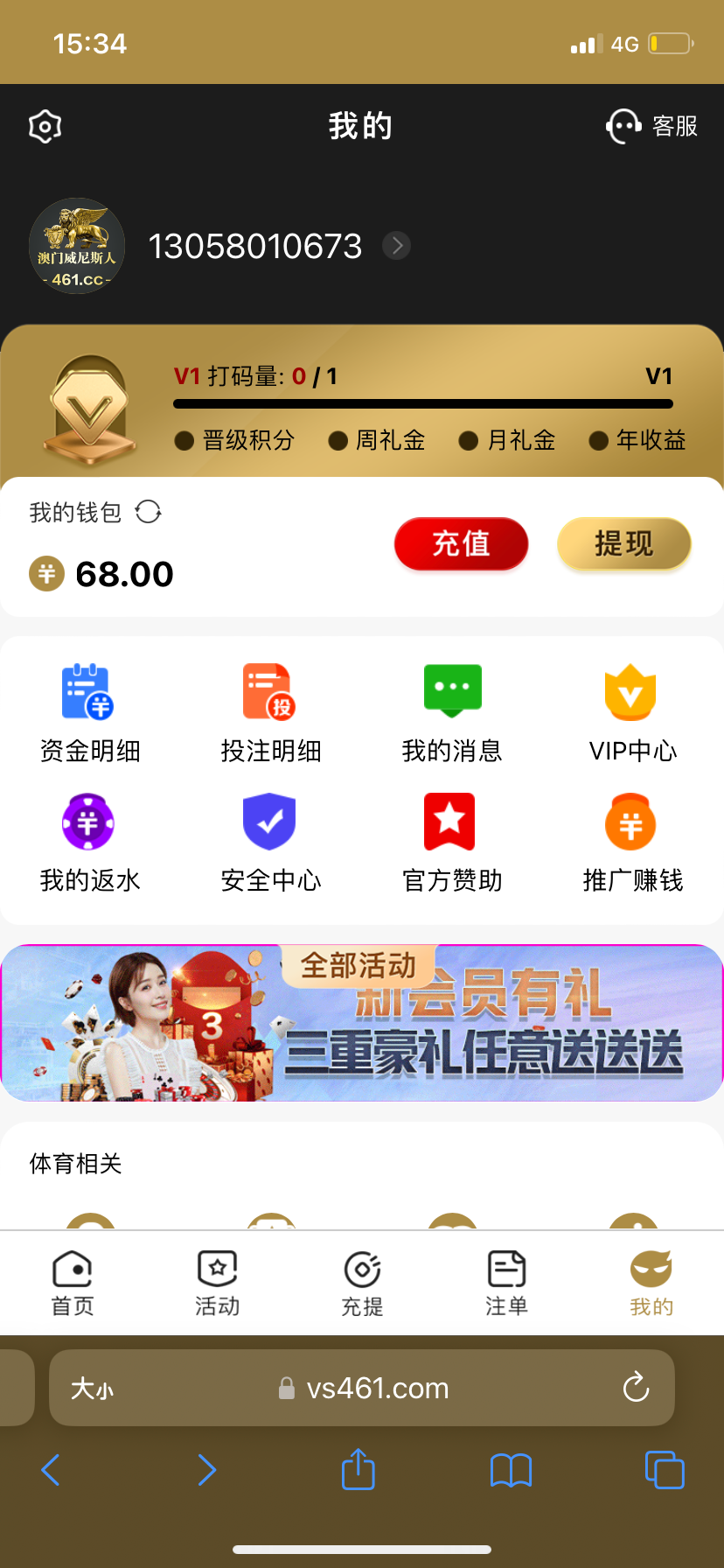Screen dimensions: 724x1568
Task: Reload the page in Safari
Action: coord(636,1387)
